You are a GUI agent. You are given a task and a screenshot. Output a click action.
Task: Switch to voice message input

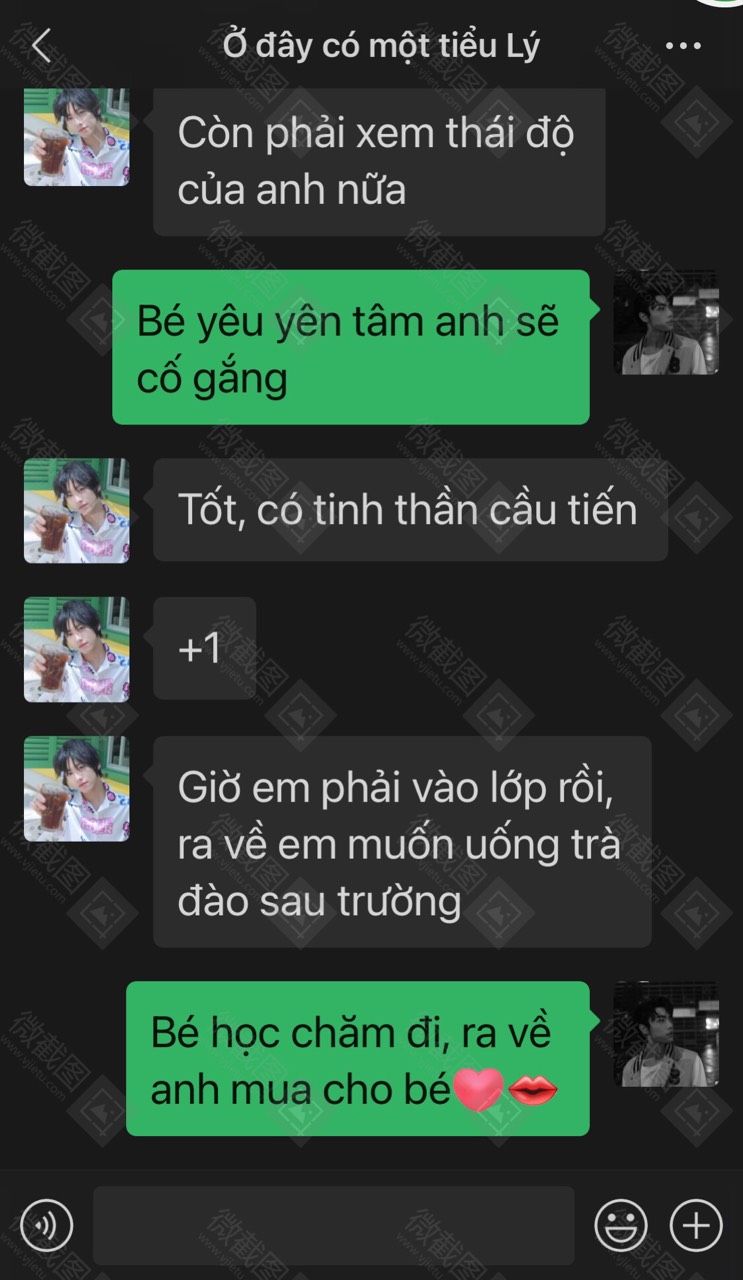click(x=47, y=1224)
